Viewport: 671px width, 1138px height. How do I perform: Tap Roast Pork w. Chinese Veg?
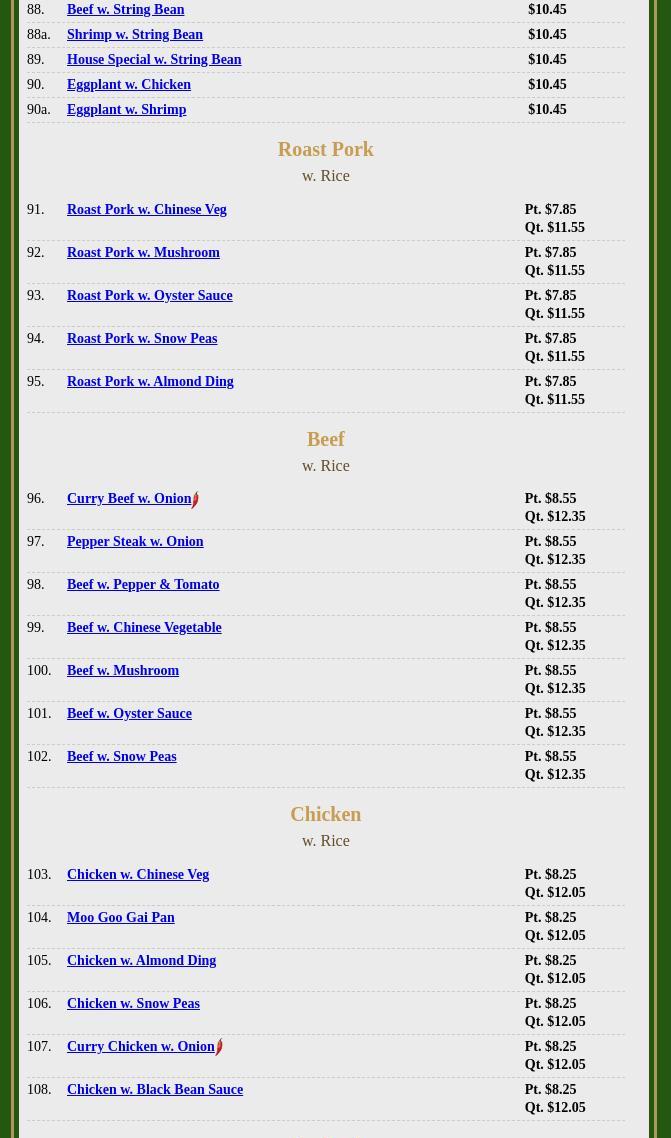[x=147, y=210]
